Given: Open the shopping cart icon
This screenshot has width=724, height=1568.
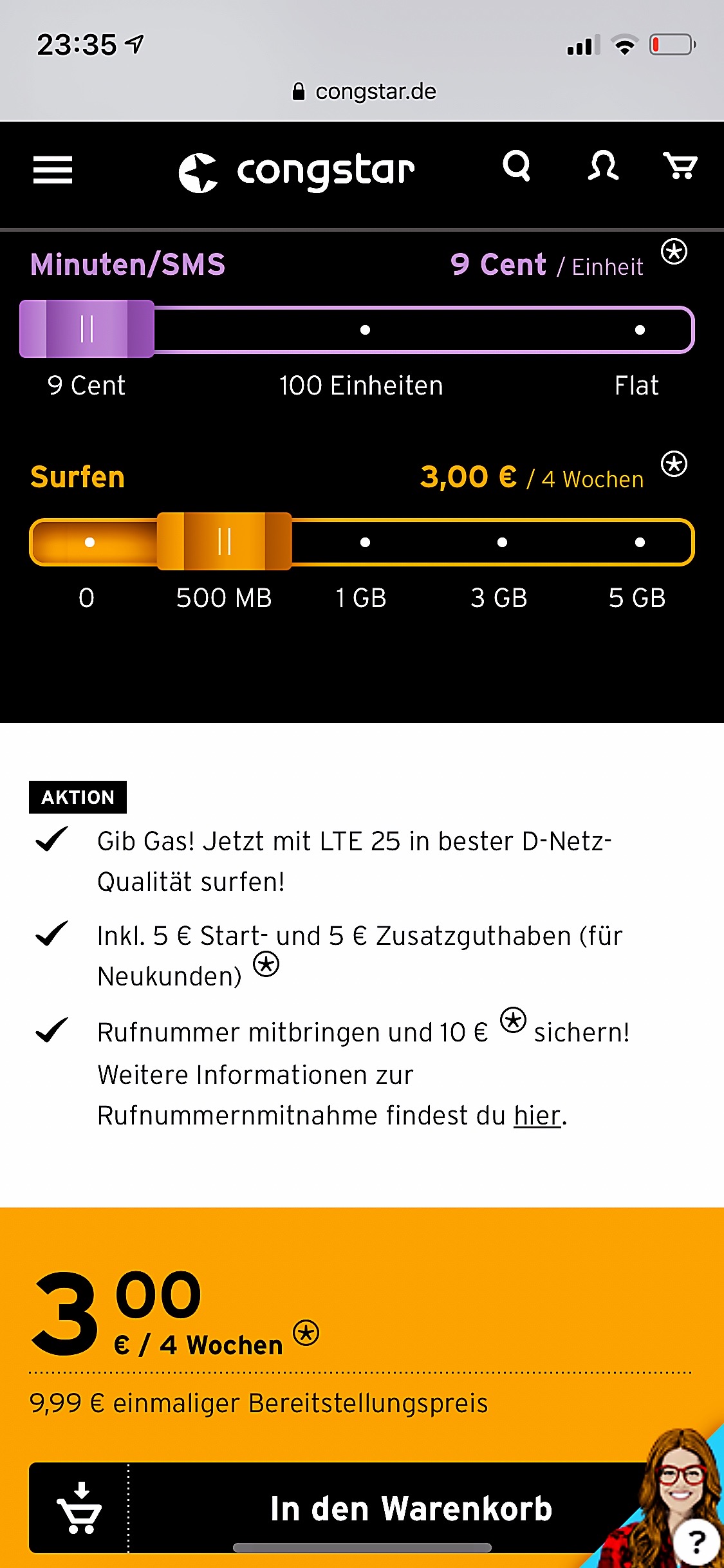Looking at the screenshot, I should pos(680,166).
